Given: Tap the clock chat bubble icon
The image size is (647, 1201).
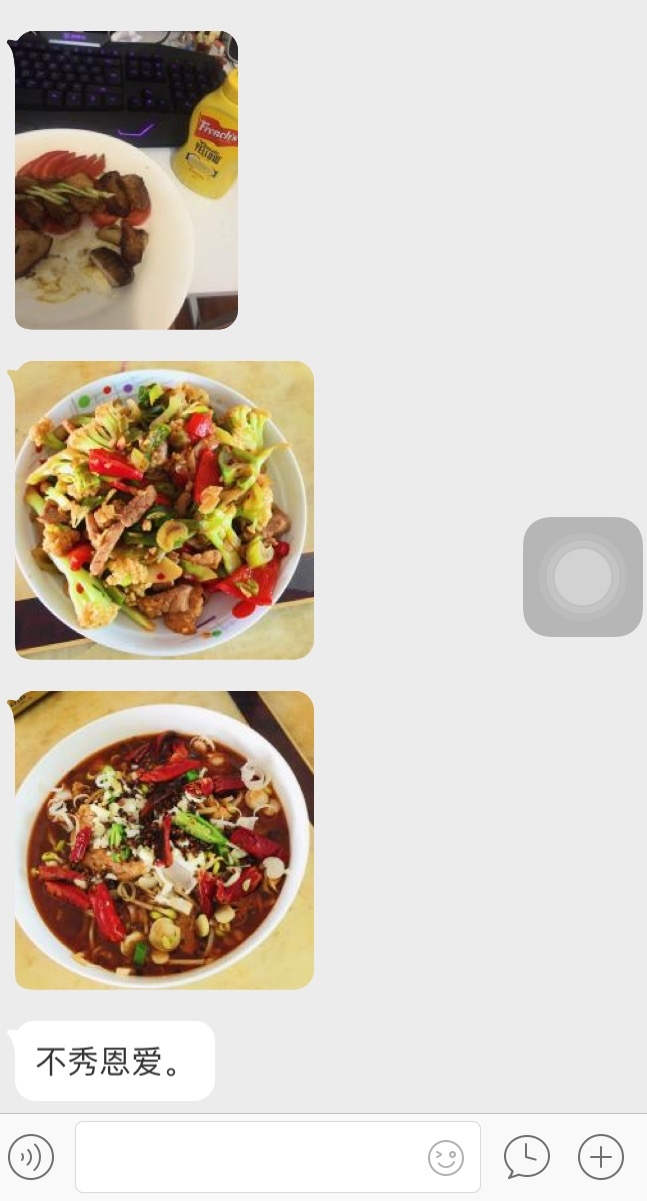Looking at the screenshot, I should coord(527,1157).
